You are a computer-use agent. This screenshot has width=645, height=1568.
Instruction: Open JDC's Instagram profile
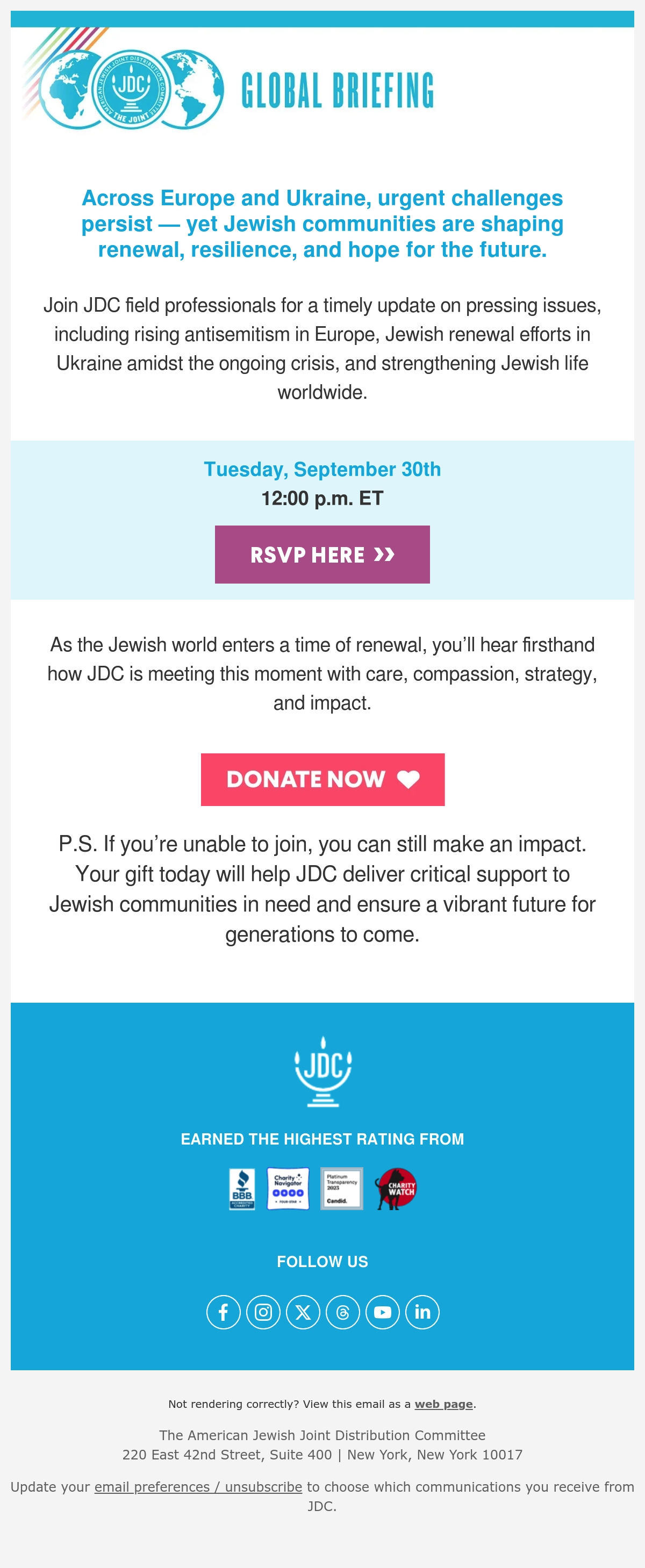263,1312
